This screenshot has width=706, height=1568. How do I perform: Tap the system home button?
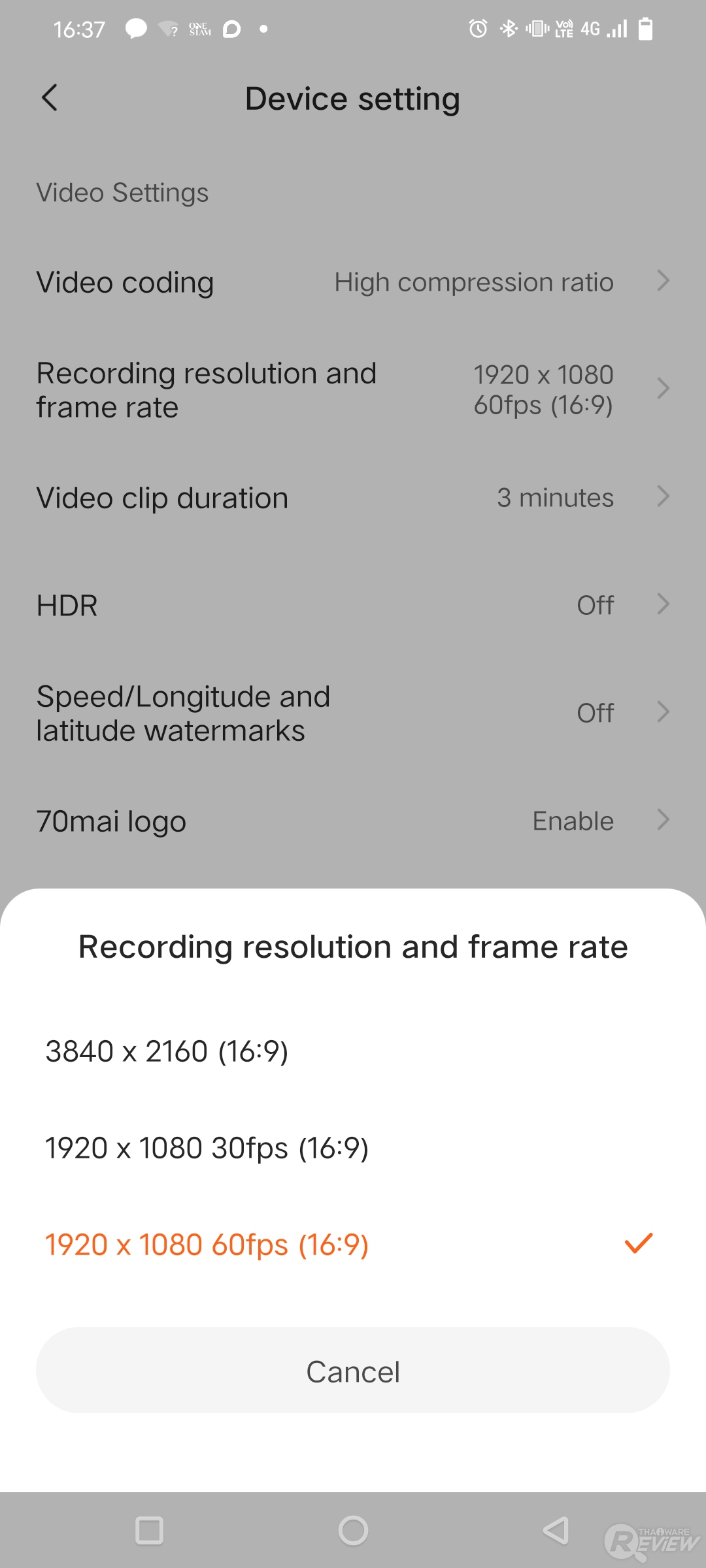[353, 1530]
